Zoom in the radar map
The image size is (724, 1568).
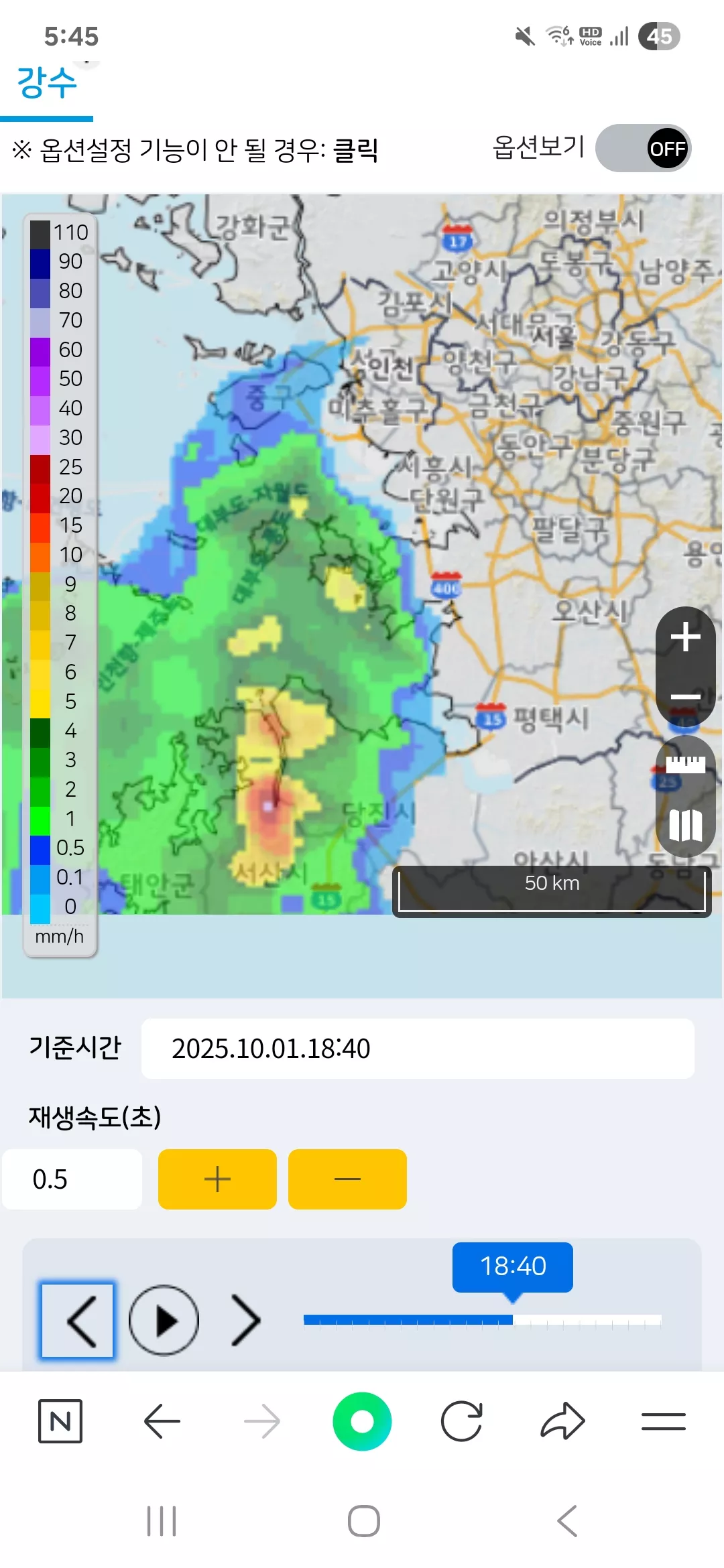[685, 637]
